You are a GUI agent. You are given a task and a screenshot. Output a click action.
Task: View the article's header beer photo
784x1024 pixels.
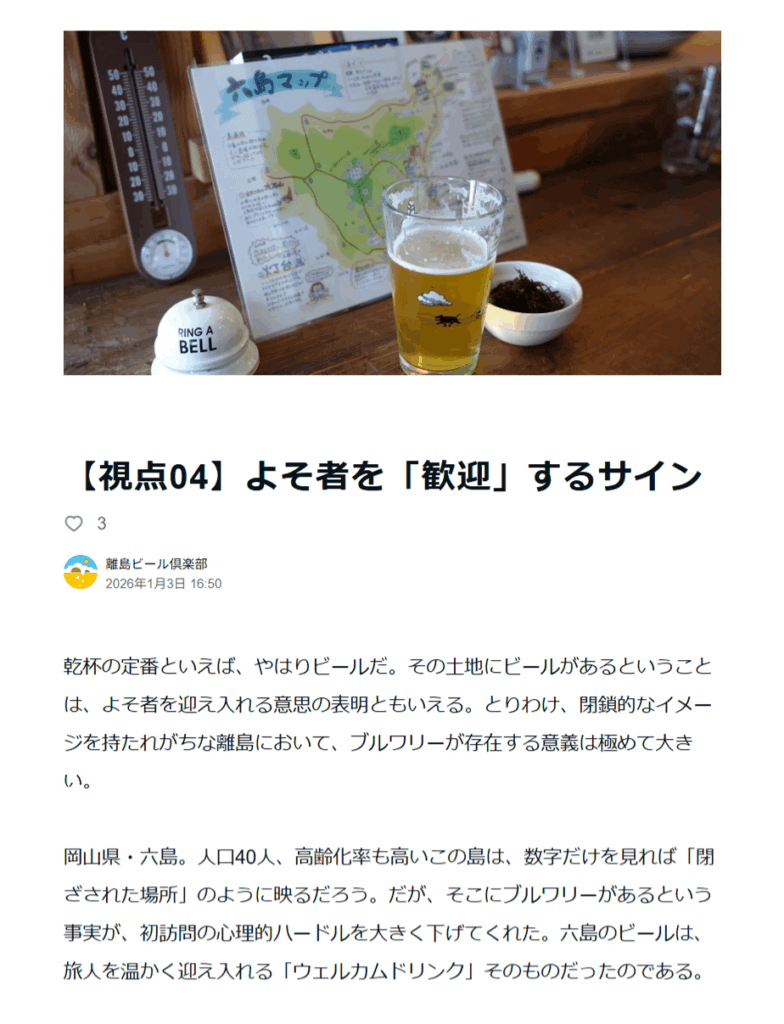(x=392, y=203)
